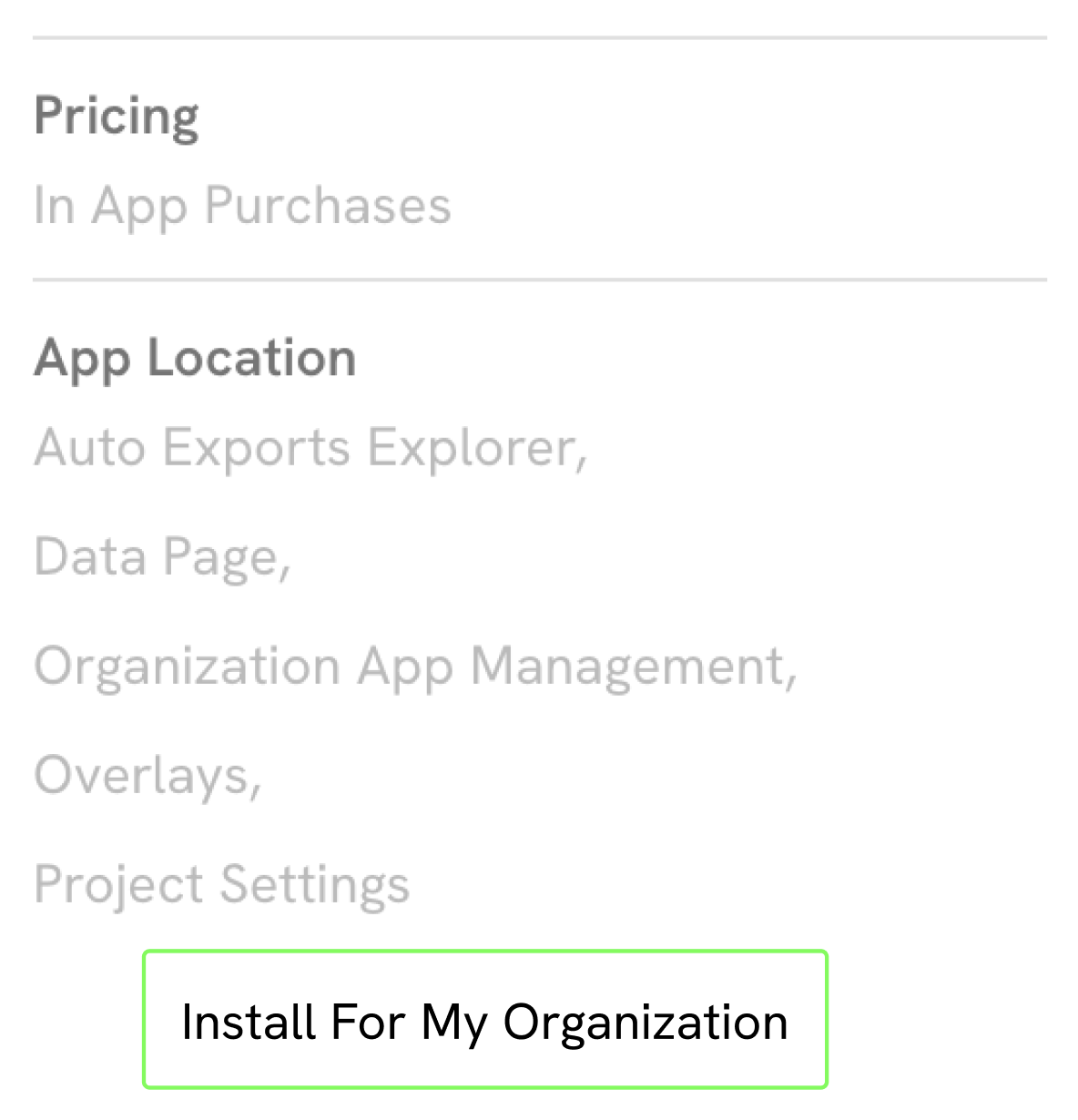Screen dimensions: 1078x1120
Task: Choose Project Settings from App Location list
Action: (x=221, y=882)
